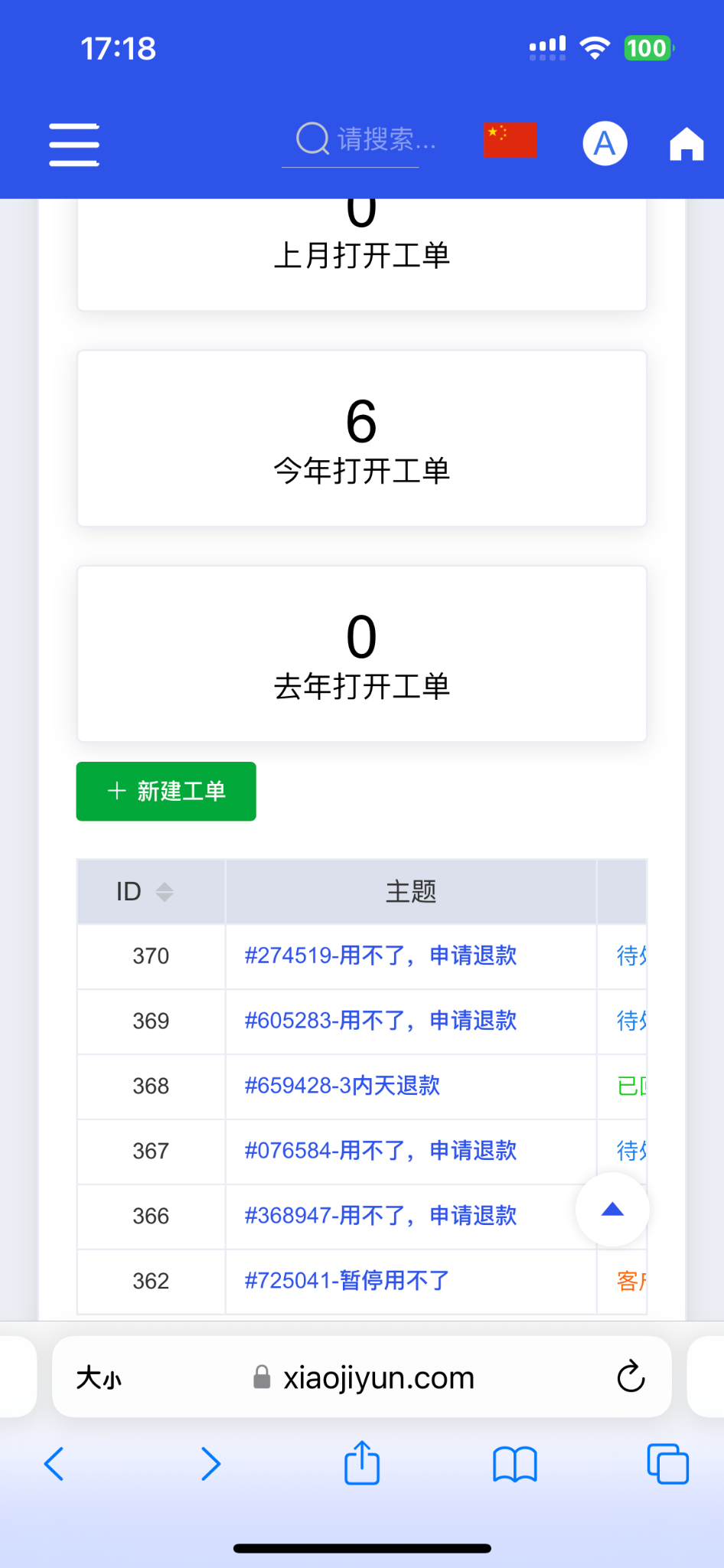
Task: Reload the page in Safari
Action: 631,1377
